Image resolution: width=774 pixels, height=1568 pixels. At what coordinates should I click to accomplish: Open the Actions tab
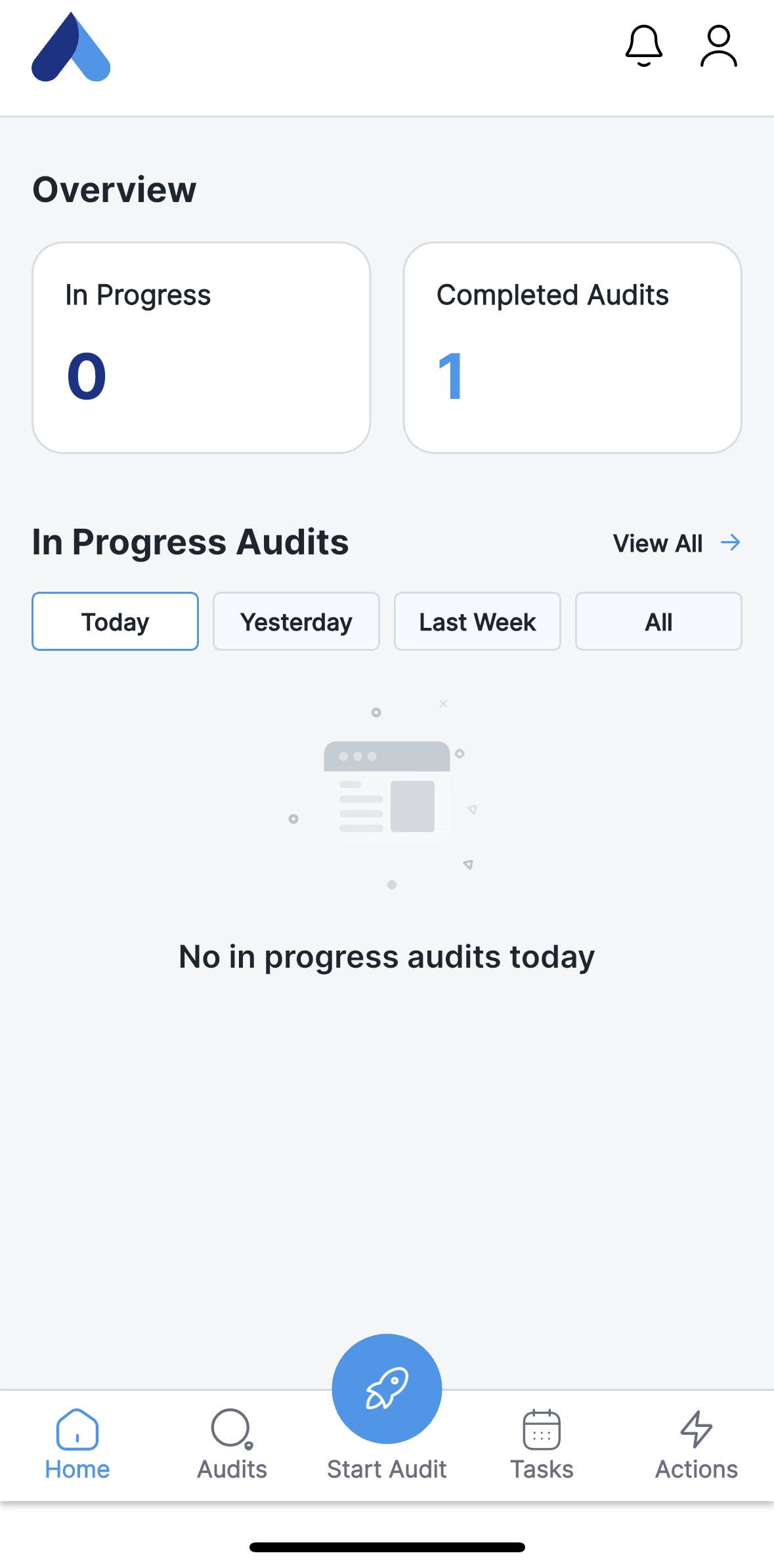pos(696,1445)
